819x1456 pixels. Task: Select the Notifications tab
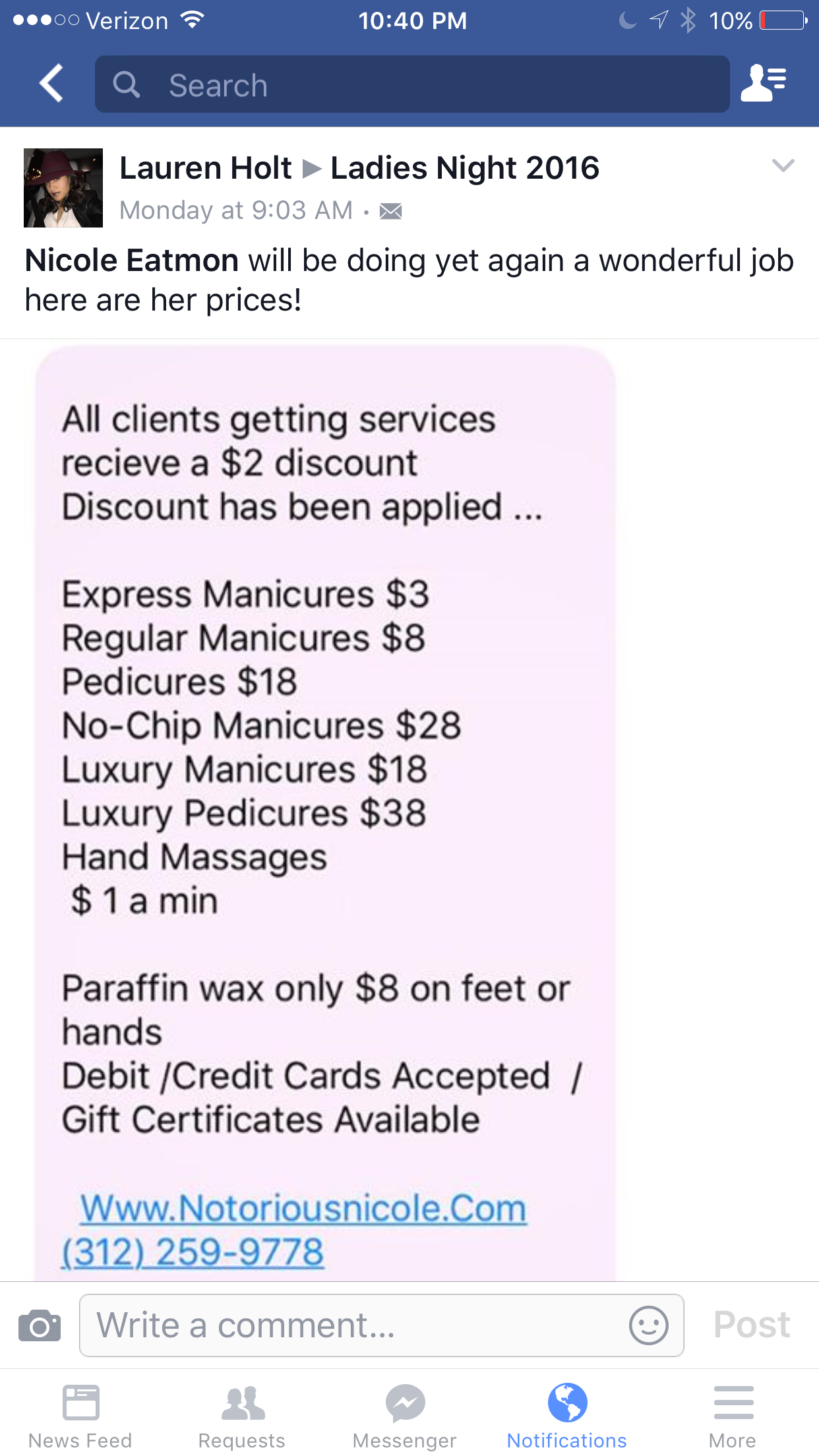click(567, 1416)
